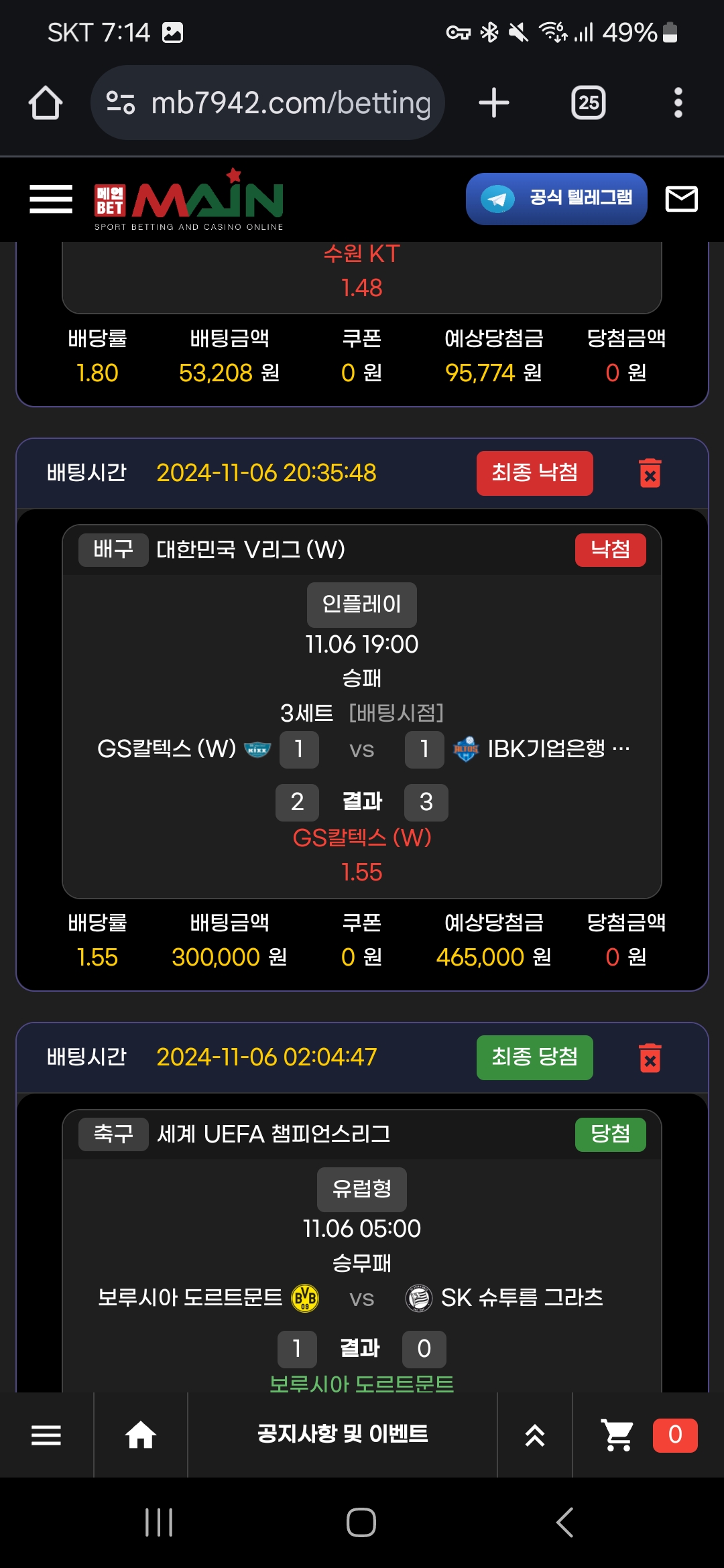
Task: Open the 공식 텔레그램 channel button
Action: tap(556, 199)
